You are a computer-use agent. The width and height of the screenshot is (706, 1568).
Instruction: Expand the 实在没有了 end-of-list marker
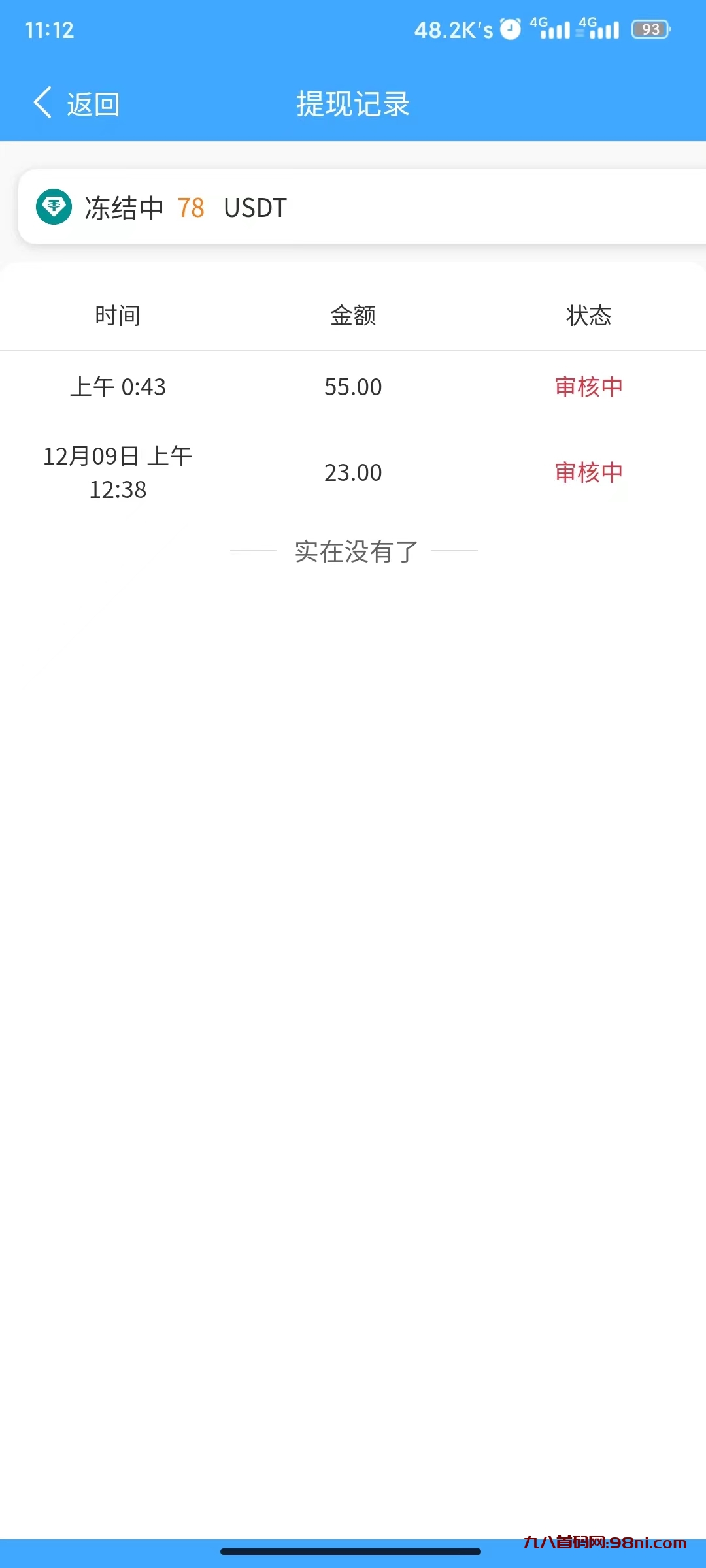(x=353, y=552)
